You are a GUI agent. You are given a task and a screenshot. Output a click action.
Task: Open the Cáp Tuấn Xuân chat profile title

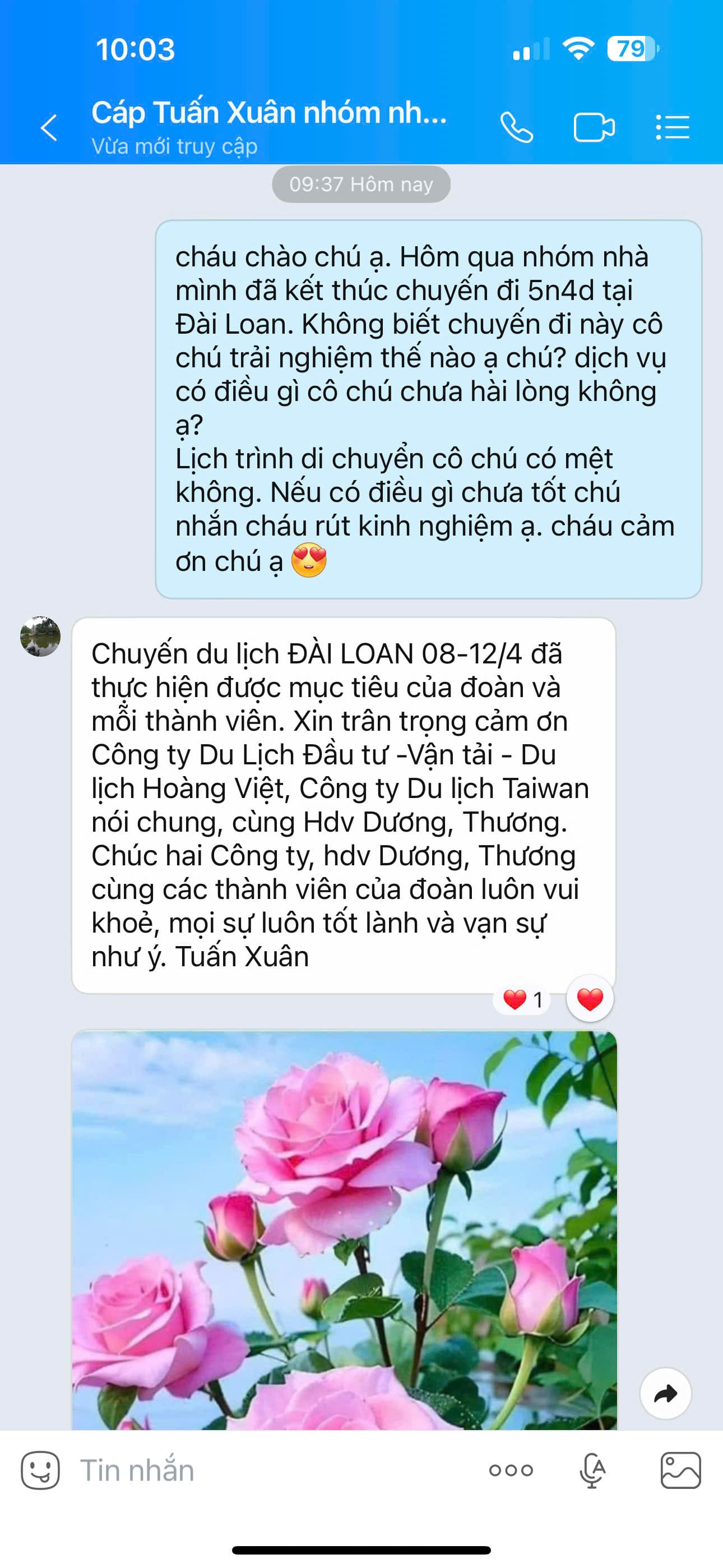tap(269, 114)
